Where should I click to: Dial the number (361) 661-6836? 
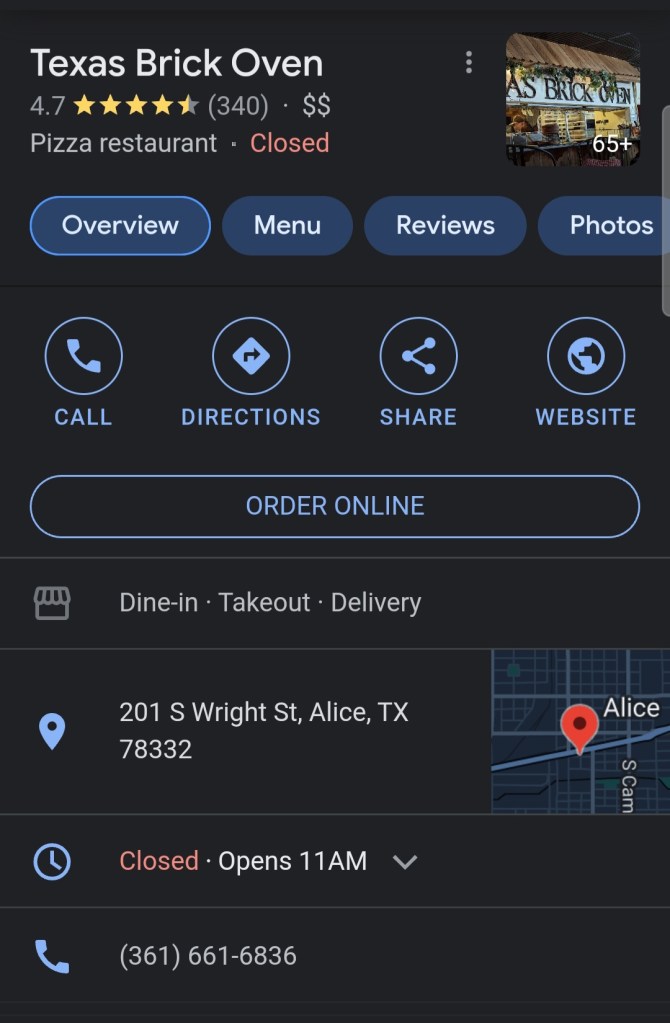pyautogui.click(x=208, y=956)
